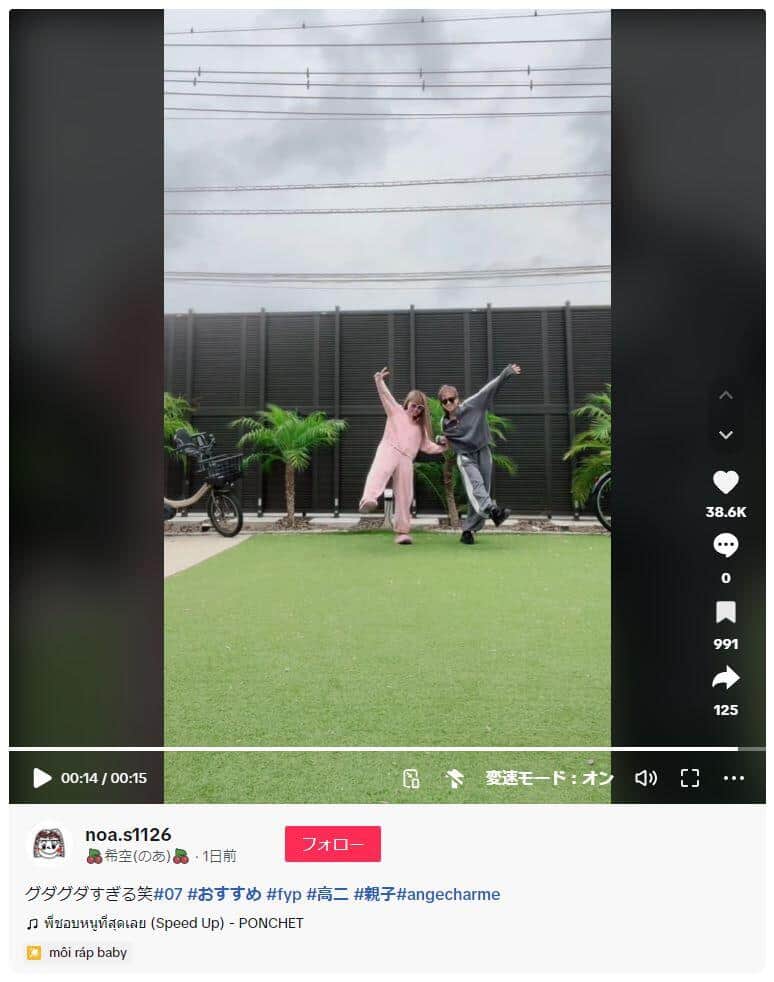
Task: Click the flag icon in the player bar
Action: 453,778
